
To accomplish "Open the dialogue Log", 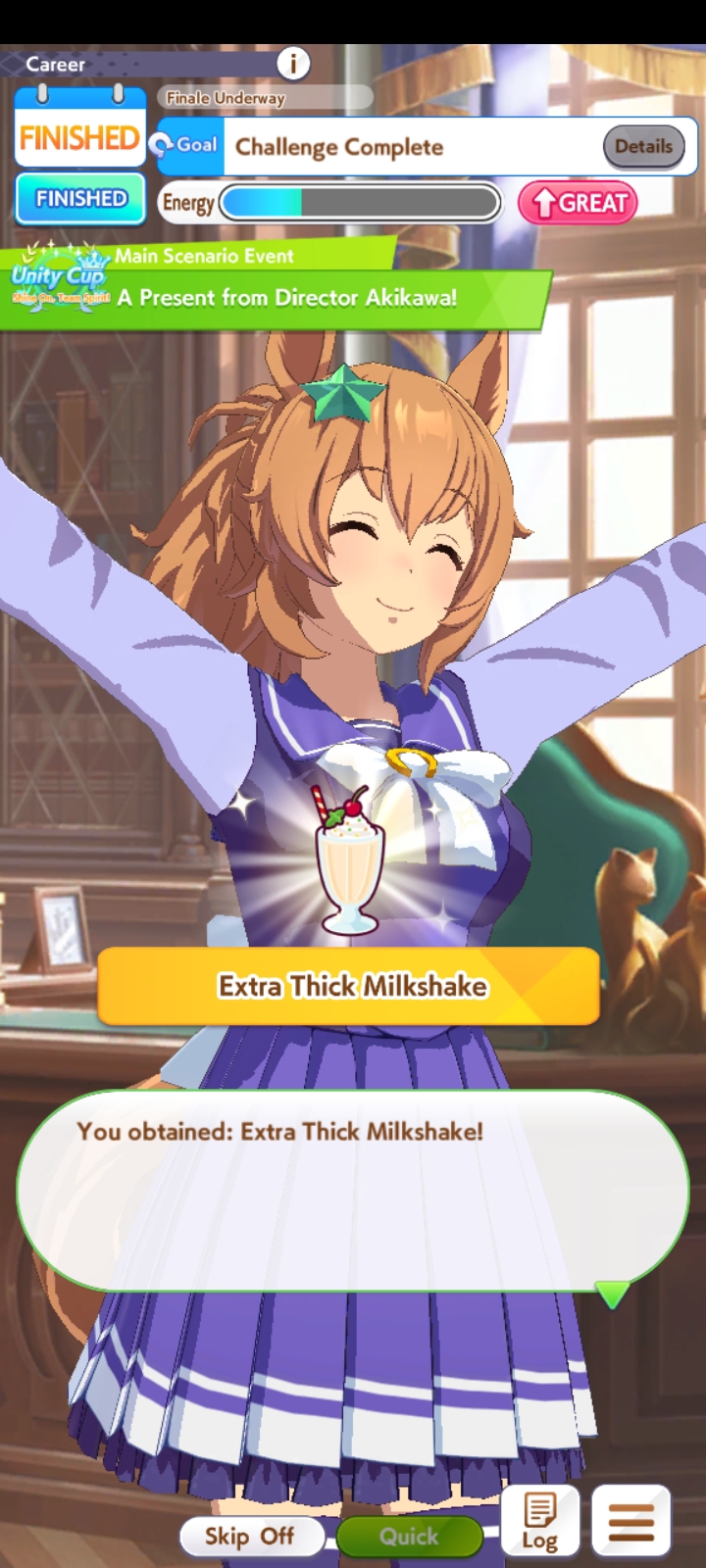I will [x=539, y=1520].
